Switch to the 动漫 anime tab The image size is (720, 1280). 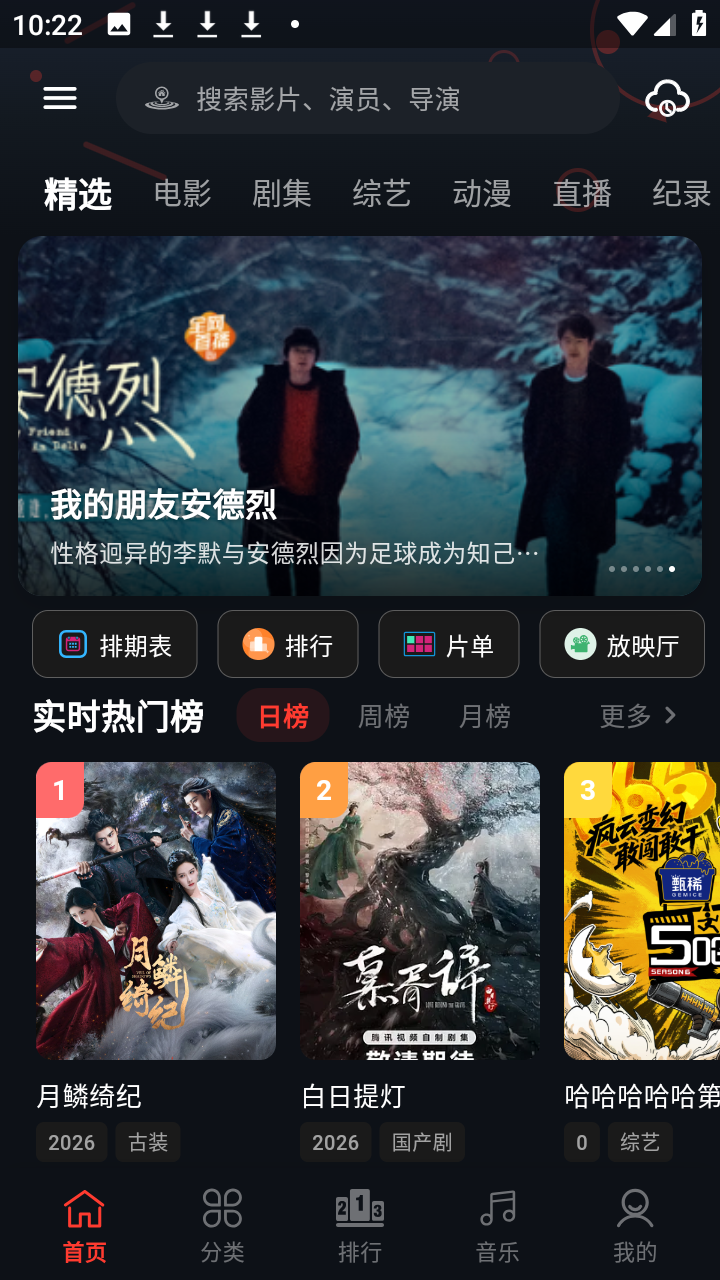coord(482,194)
